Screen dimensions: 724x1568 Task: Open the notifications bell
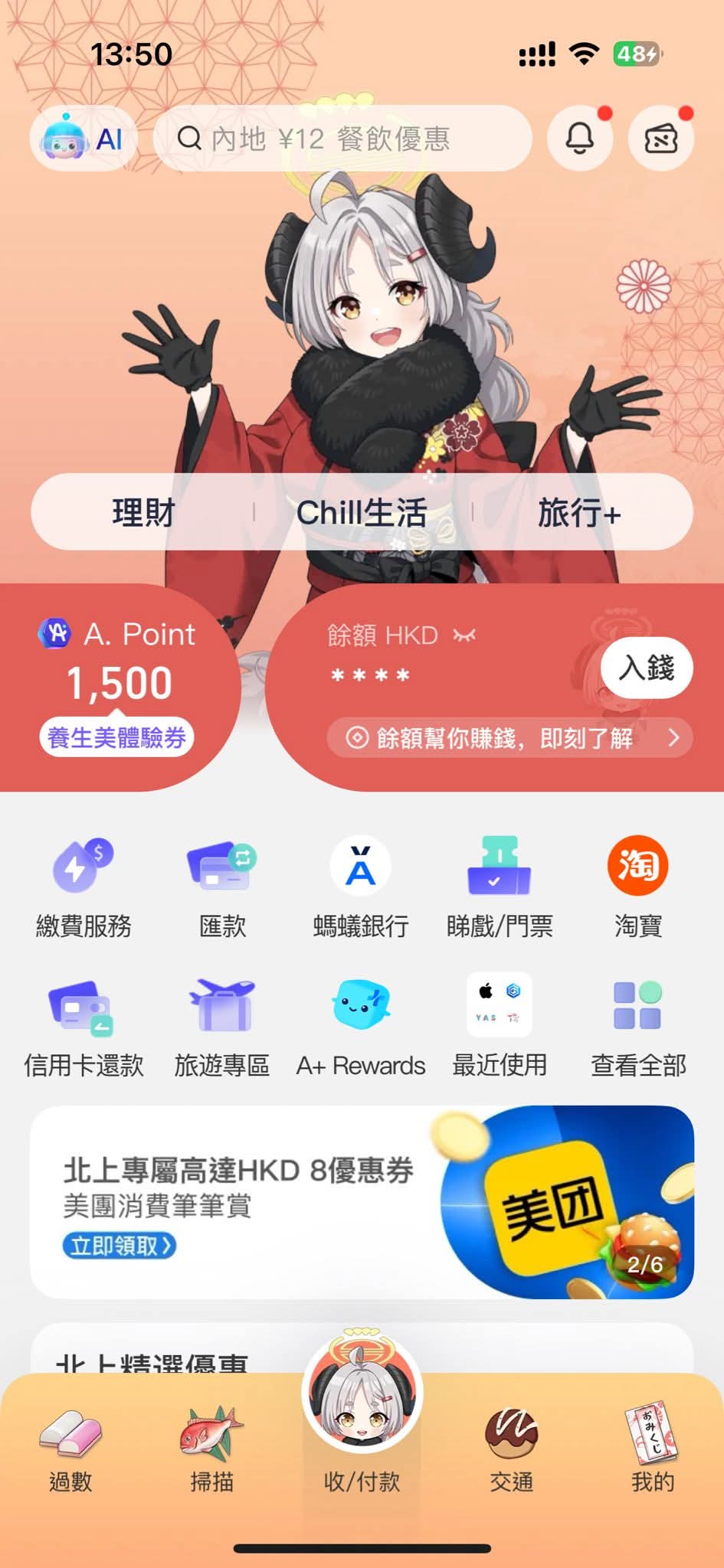click(580, 139)
